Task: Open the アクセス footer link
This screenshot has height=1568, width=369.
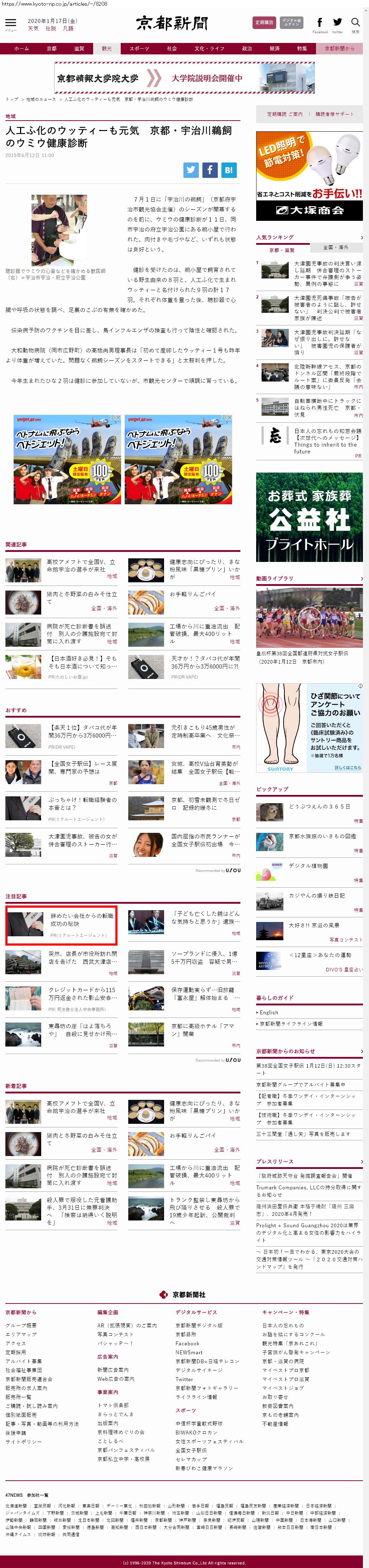Action: 15,1343
